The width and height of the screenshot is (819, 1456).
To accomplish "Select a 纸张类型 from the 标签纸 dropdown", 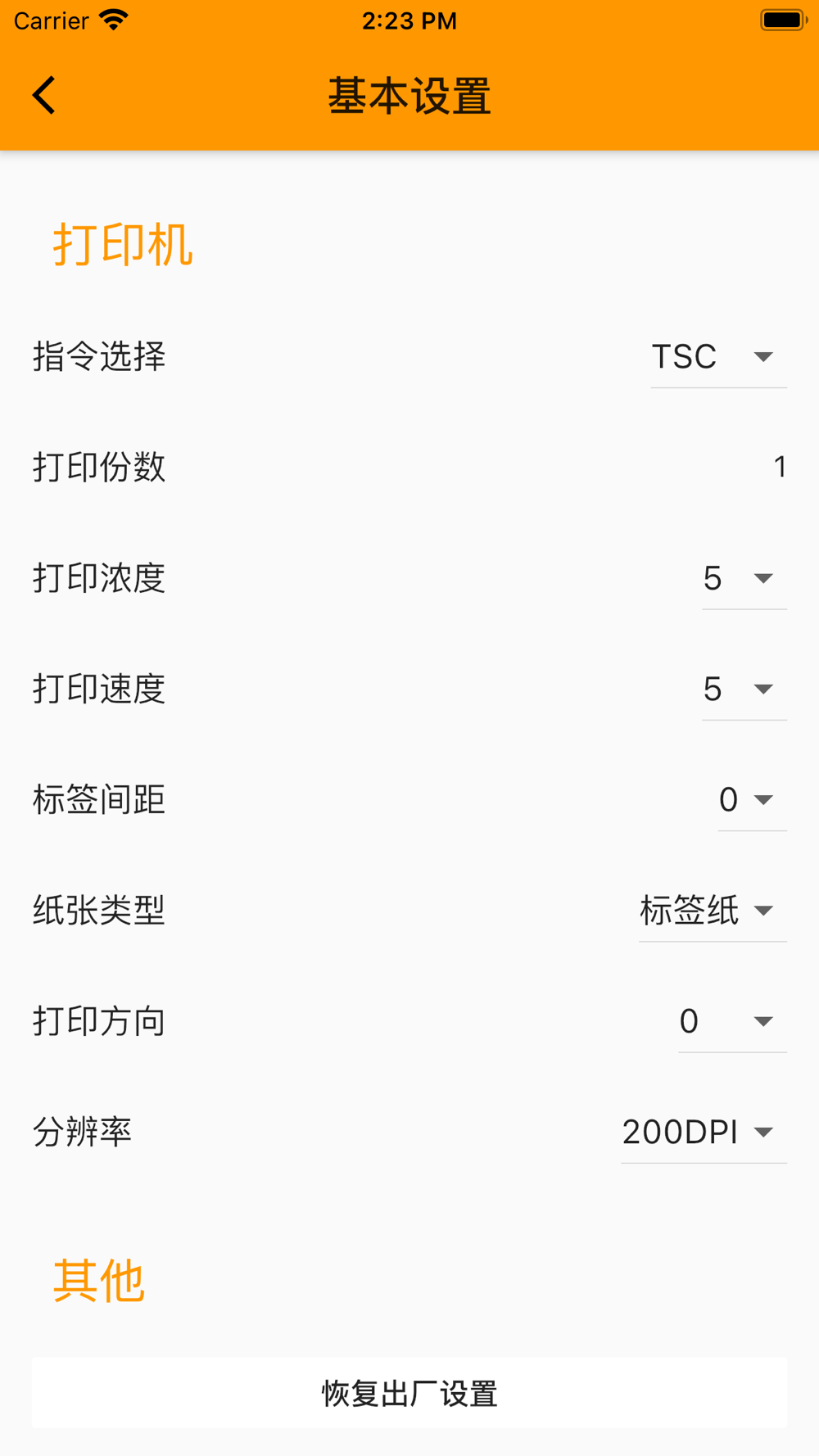I will (x=713, y=911).
